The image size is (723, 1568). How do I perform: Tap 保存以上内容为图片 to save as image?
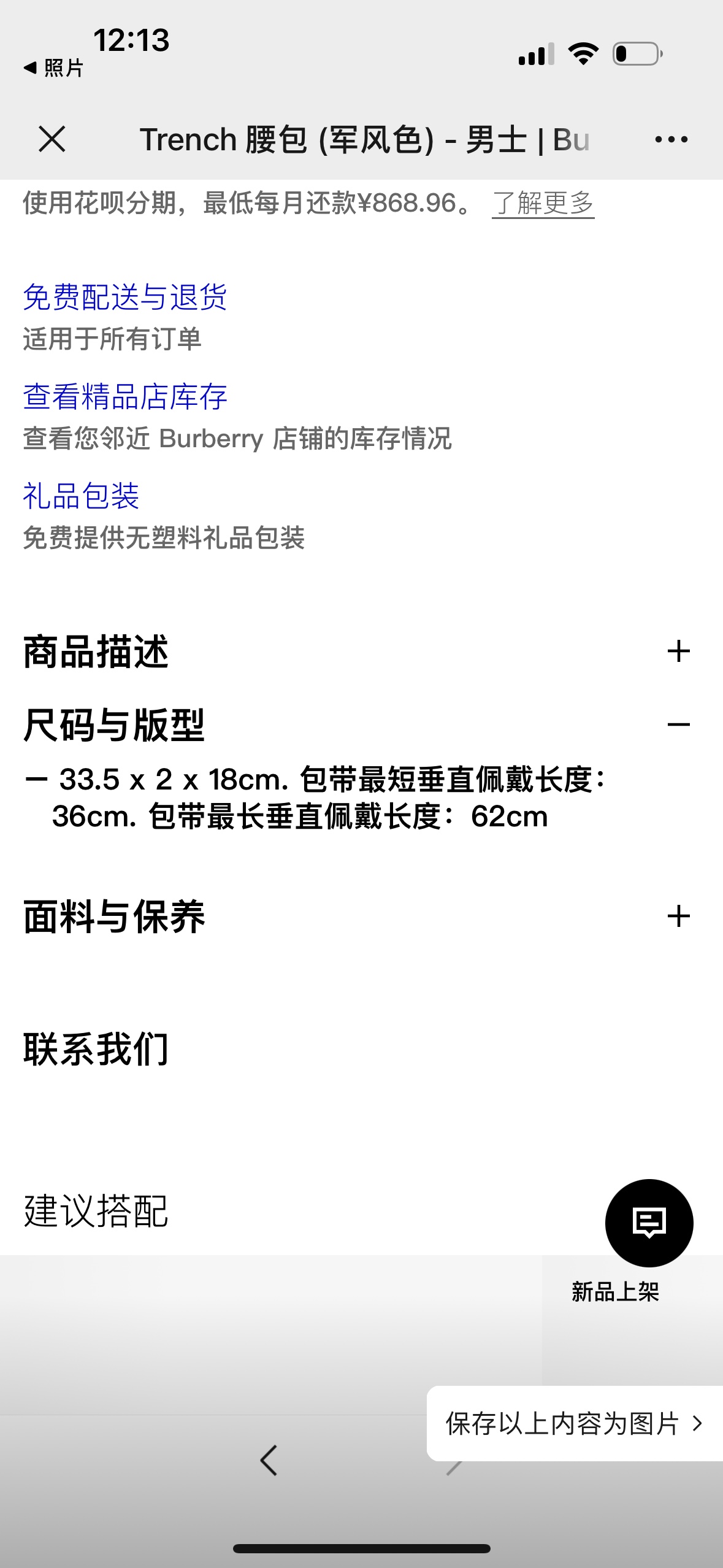(573, 1423)
